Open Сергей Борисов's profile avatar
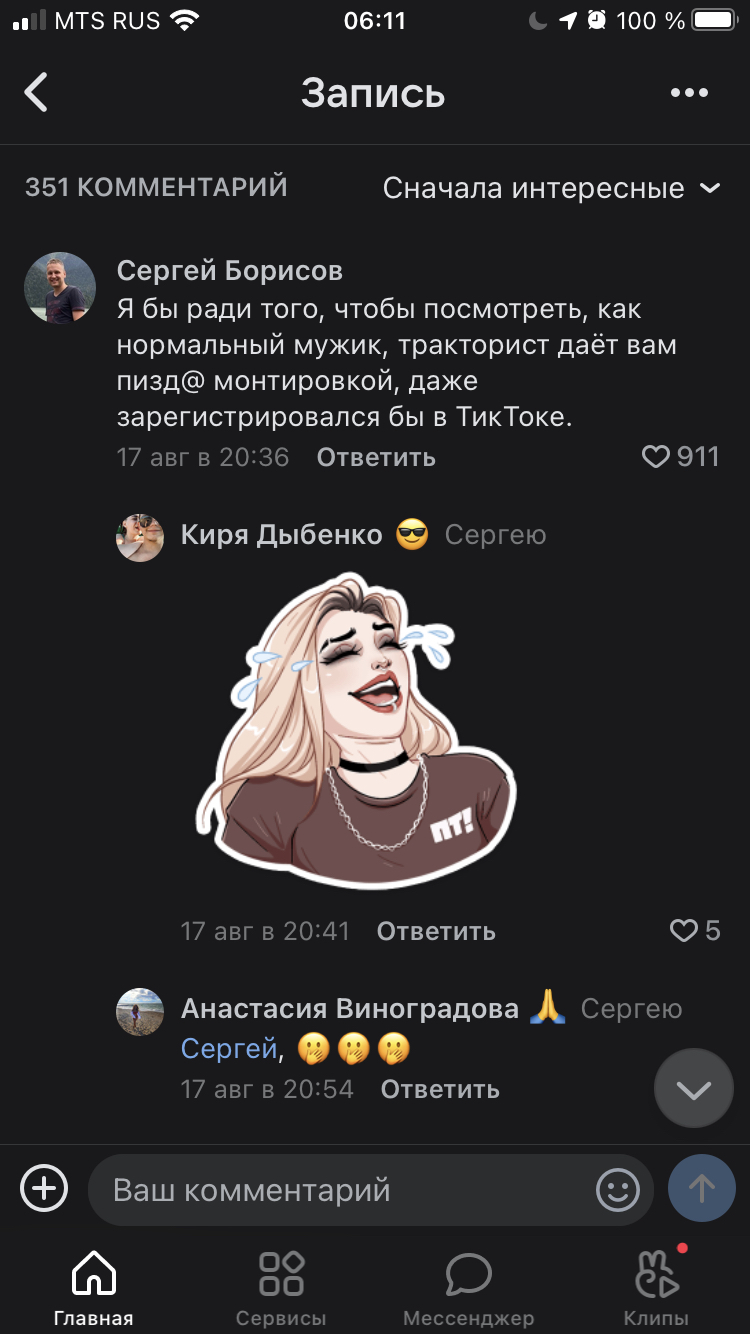Image resolution: width=750 pixels, height=1334 pixels. pos(60,288)
